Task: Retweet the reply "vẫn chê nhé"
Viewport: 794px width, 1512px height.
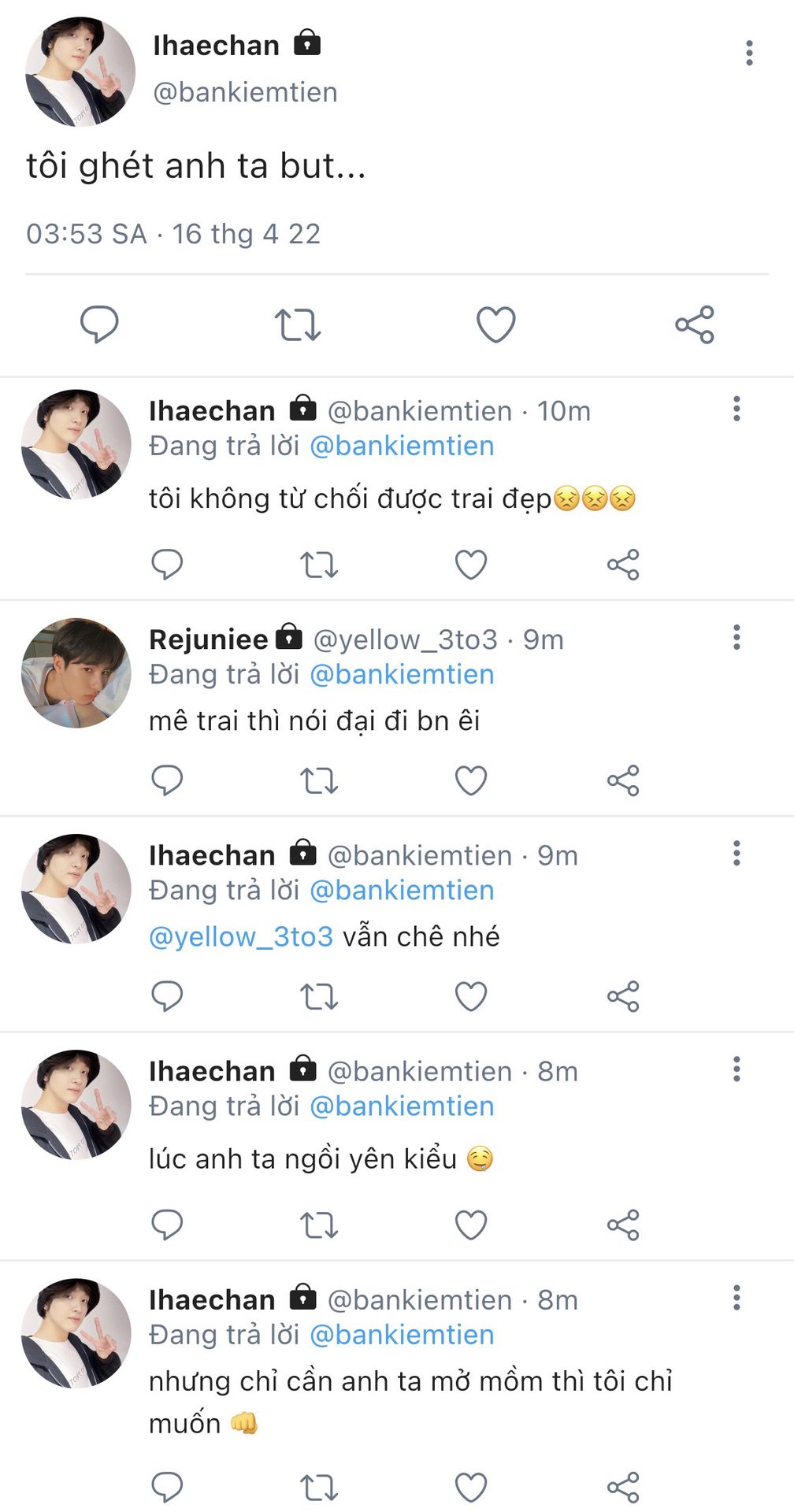Action: click(x=319, y=996)
